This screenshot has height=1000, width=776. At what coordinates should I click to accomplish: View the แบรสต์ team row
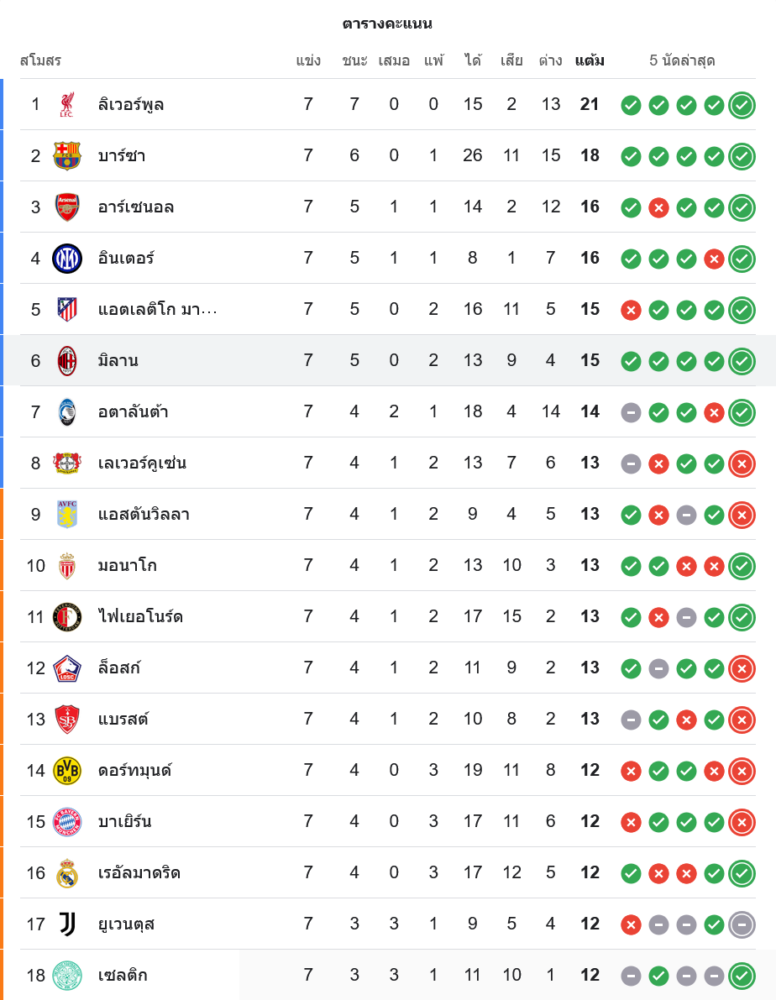click(123, 719)
